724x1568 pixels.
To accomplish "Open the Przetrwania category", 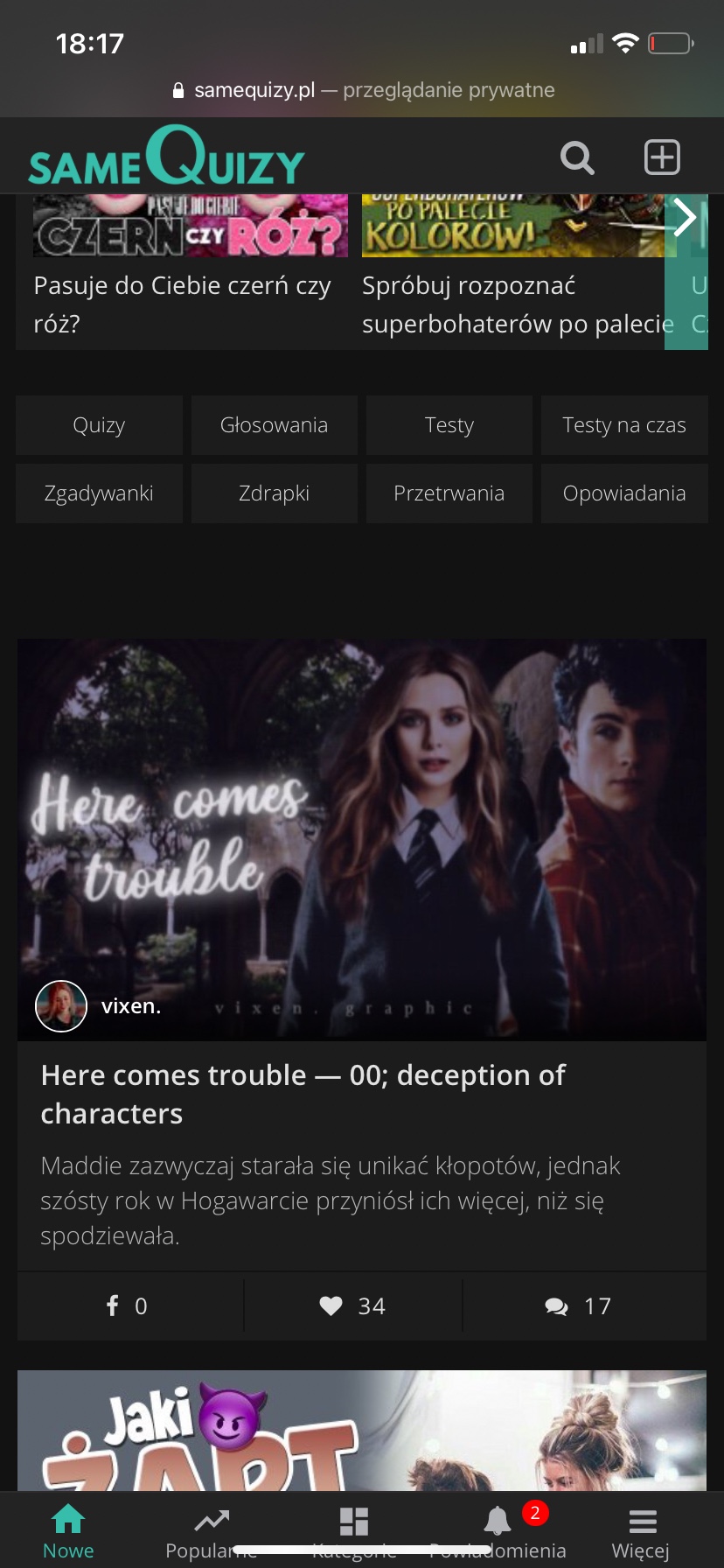I will (449, 493).
